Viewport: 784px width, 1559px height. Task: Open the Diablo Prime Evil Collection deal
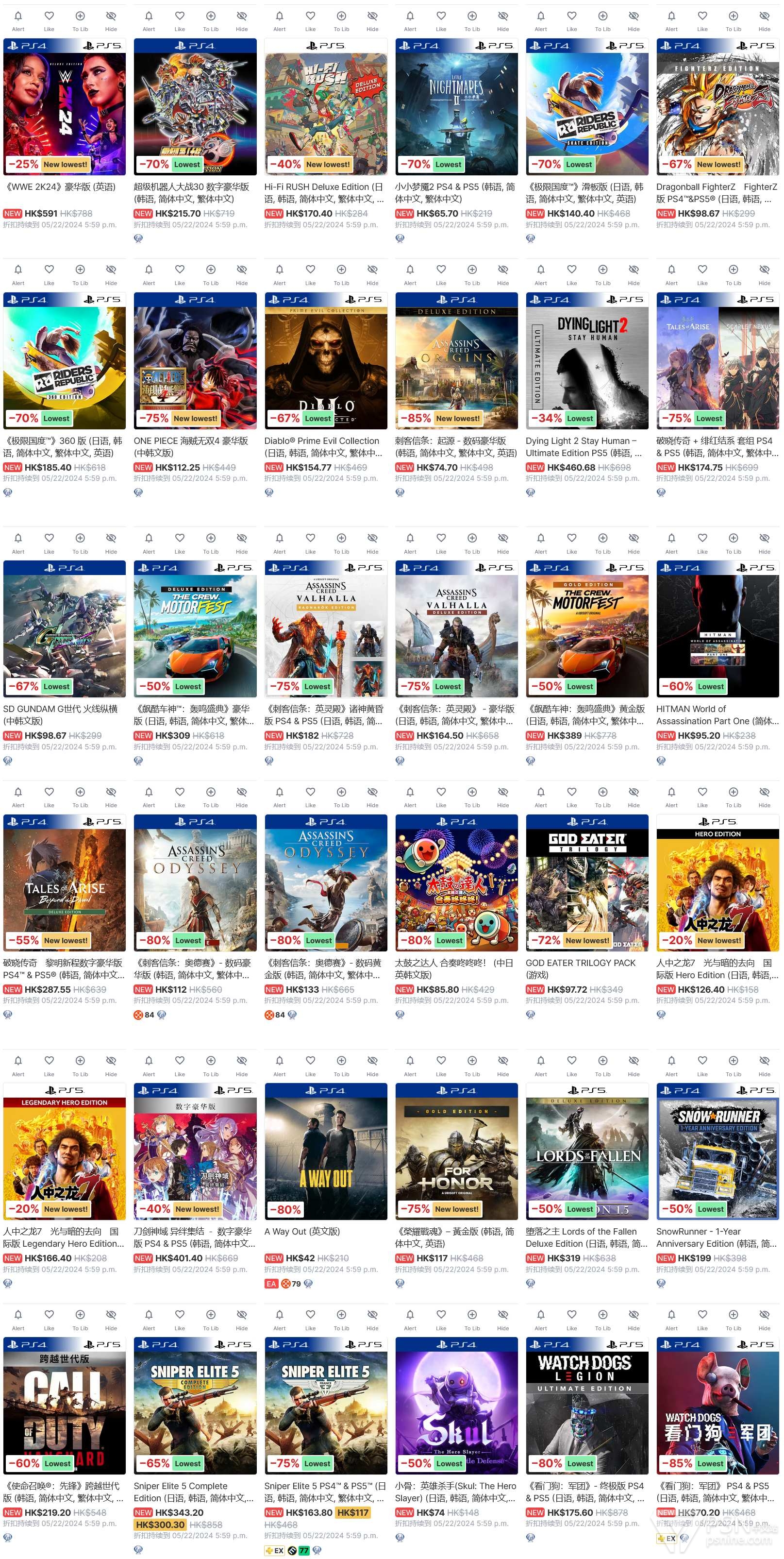(x=325, y=361)
